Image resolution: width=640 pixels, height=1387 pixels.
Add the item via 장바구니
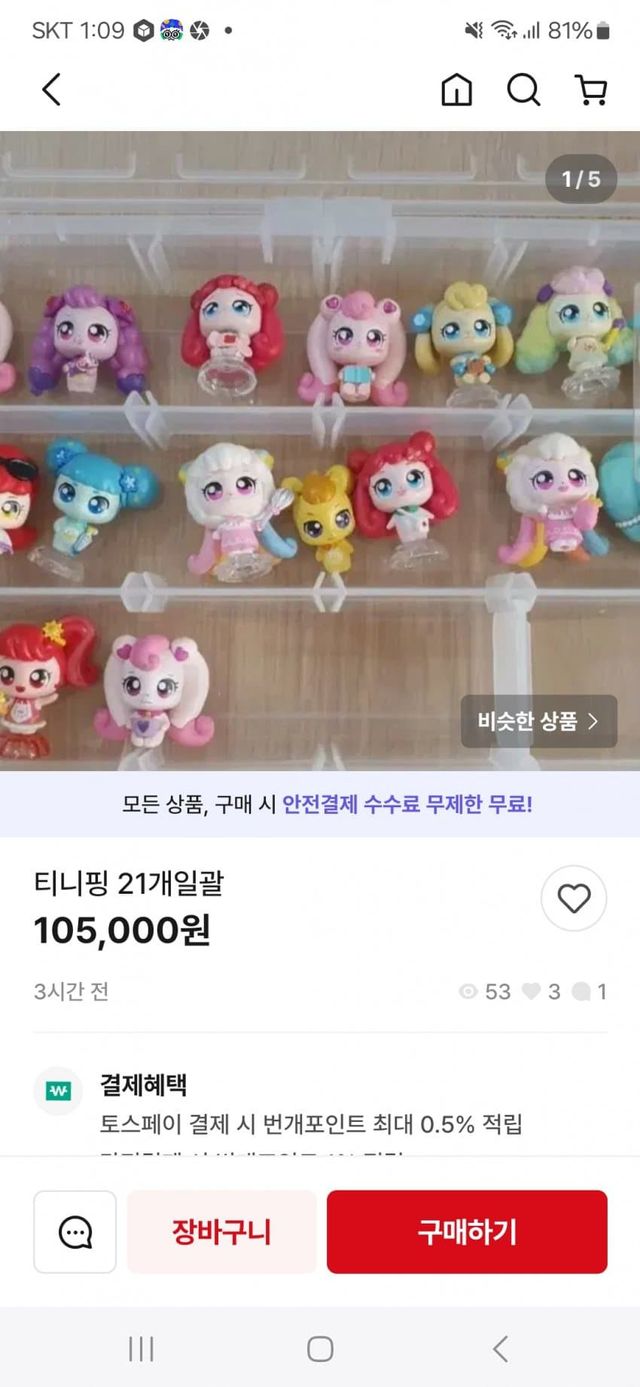point(221,1232)
